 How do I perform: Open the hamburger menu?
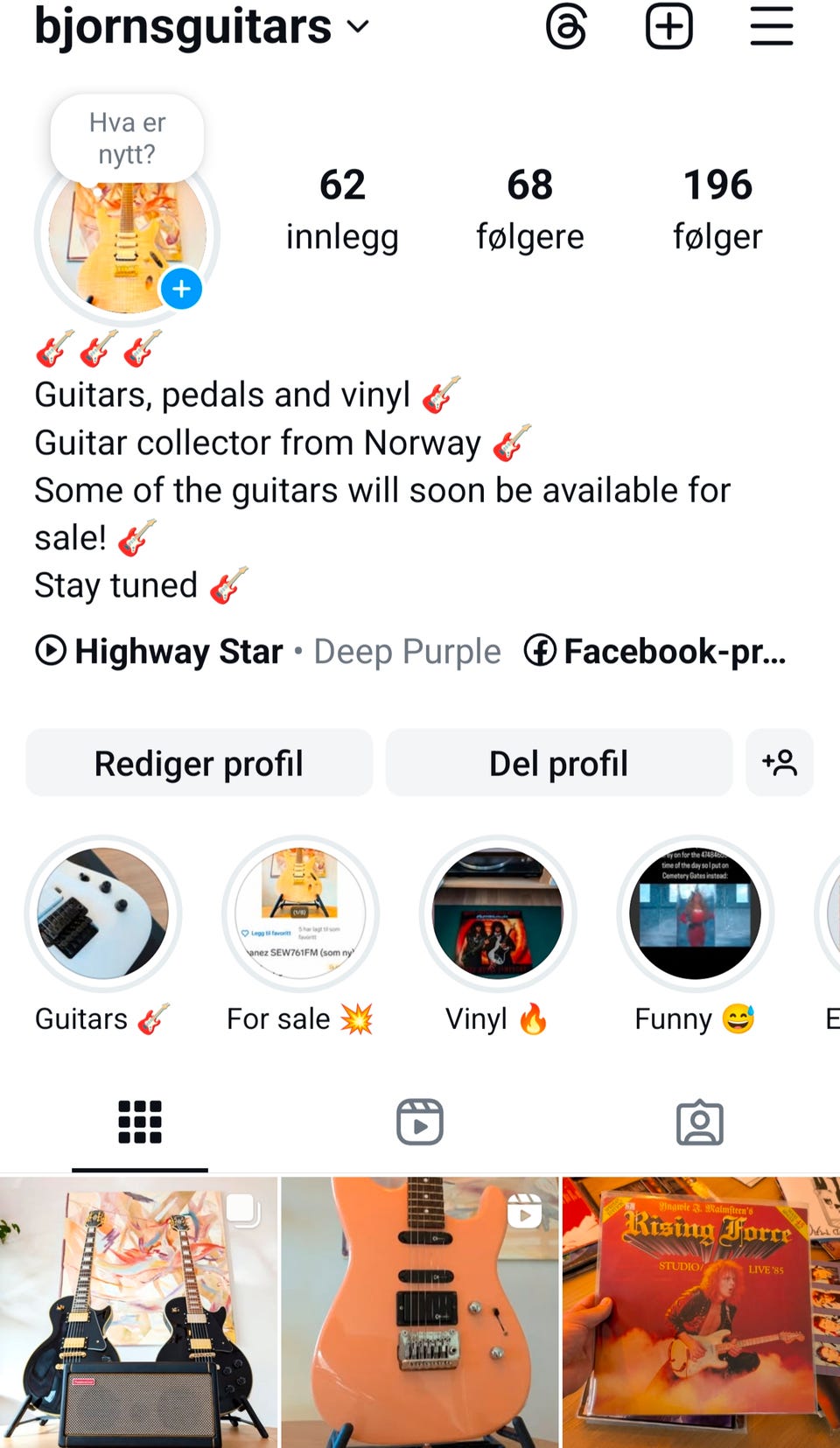(x=772, y=27)
